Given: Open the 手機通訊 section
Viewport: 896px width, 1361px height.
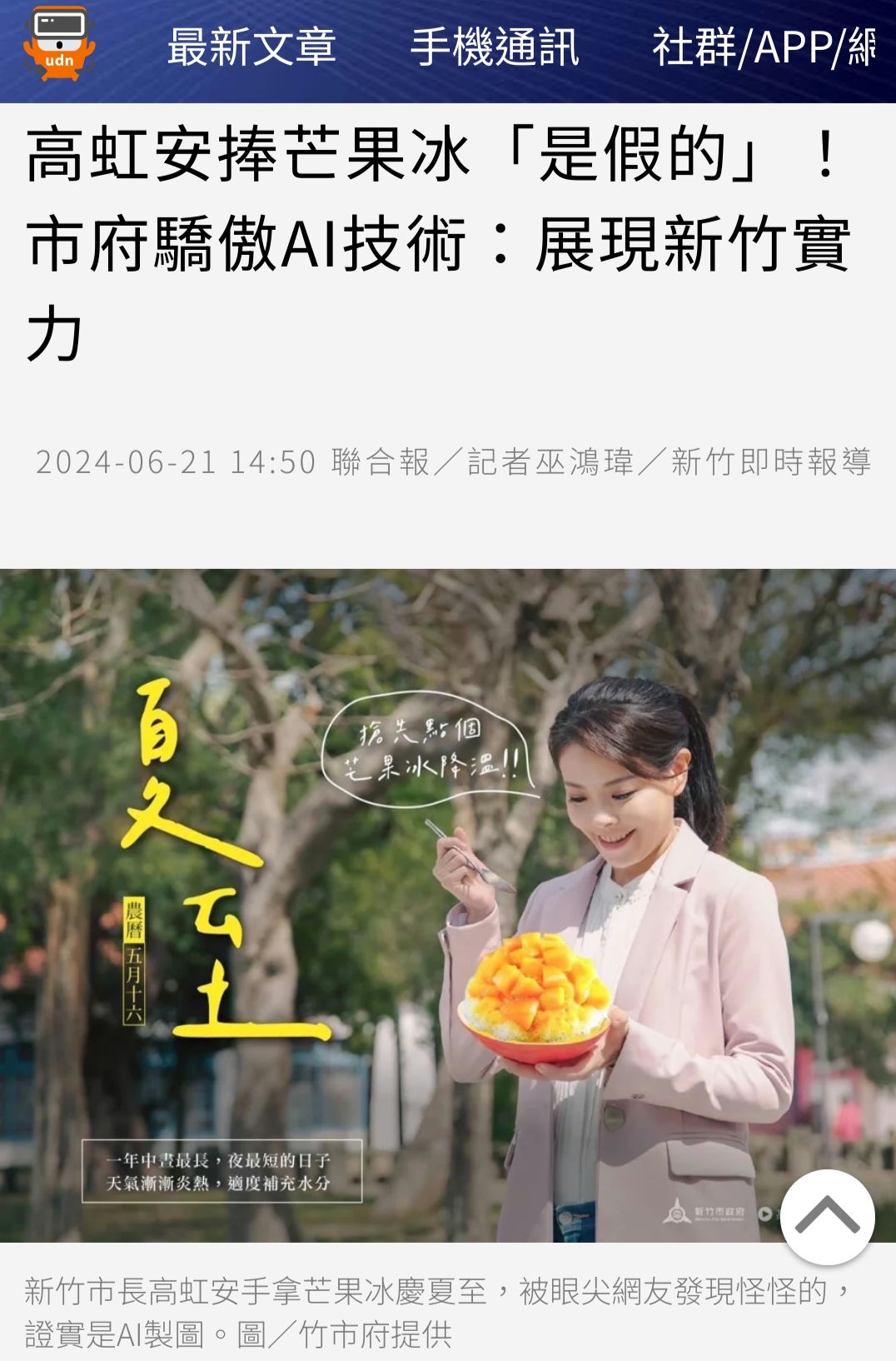Looking at the screenshot, I should tap(495, 47).
